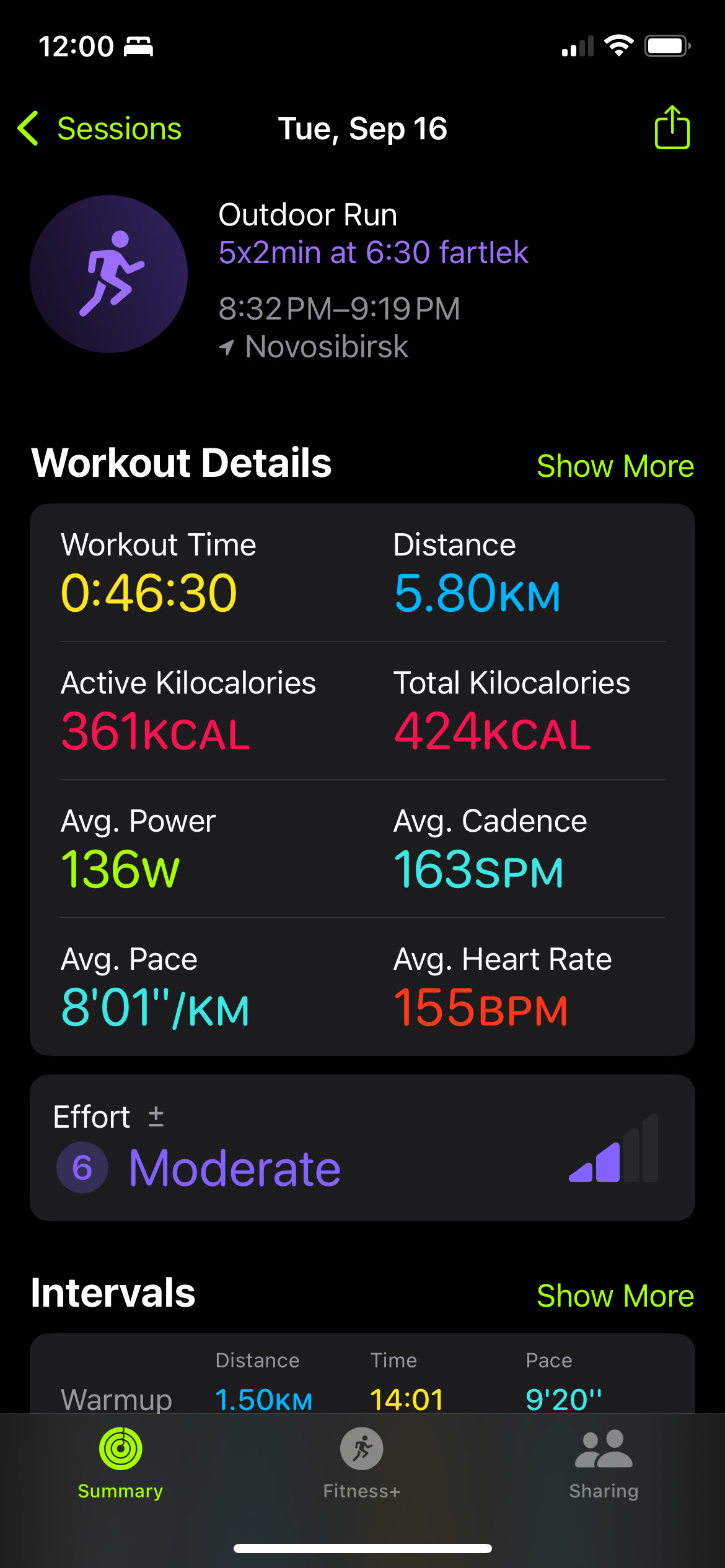
Task: Share this workout
Action: (672, 127)
